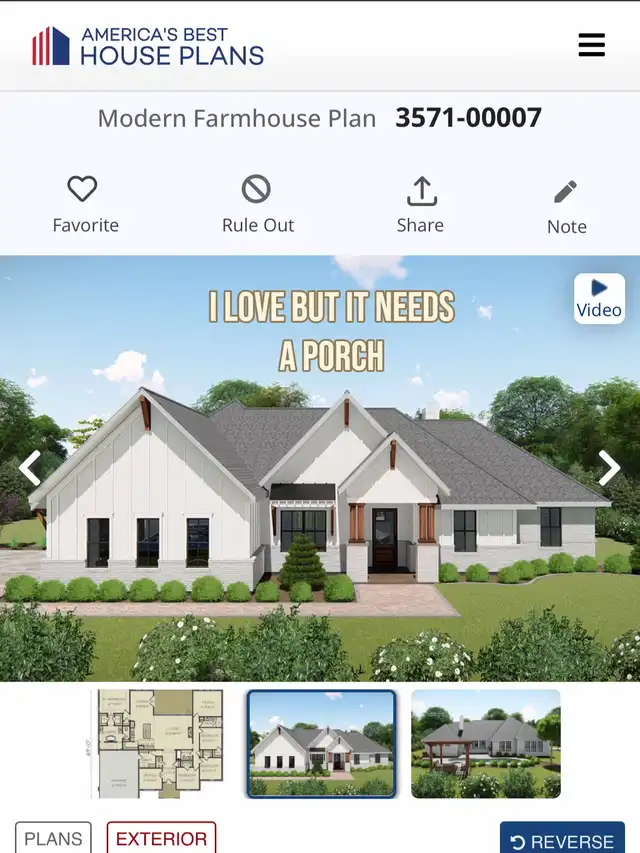The height and width of the screenshot is (853, 640).
Task: Switch to the Exterior filter
Action: coord(162,838)
